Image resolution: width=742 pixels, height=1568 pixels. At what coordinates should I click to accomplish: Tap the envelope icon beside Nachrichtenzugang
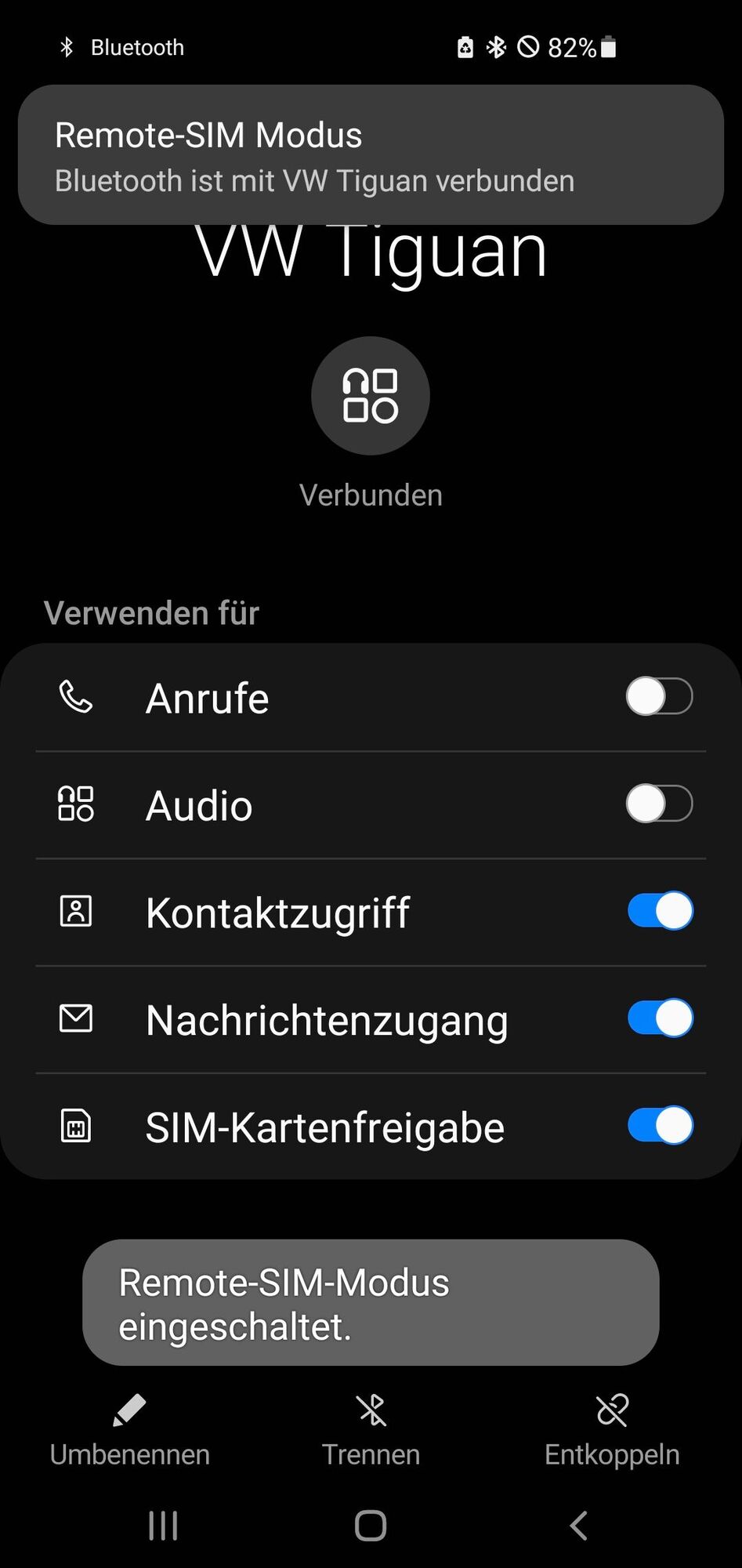[75, 1019]
